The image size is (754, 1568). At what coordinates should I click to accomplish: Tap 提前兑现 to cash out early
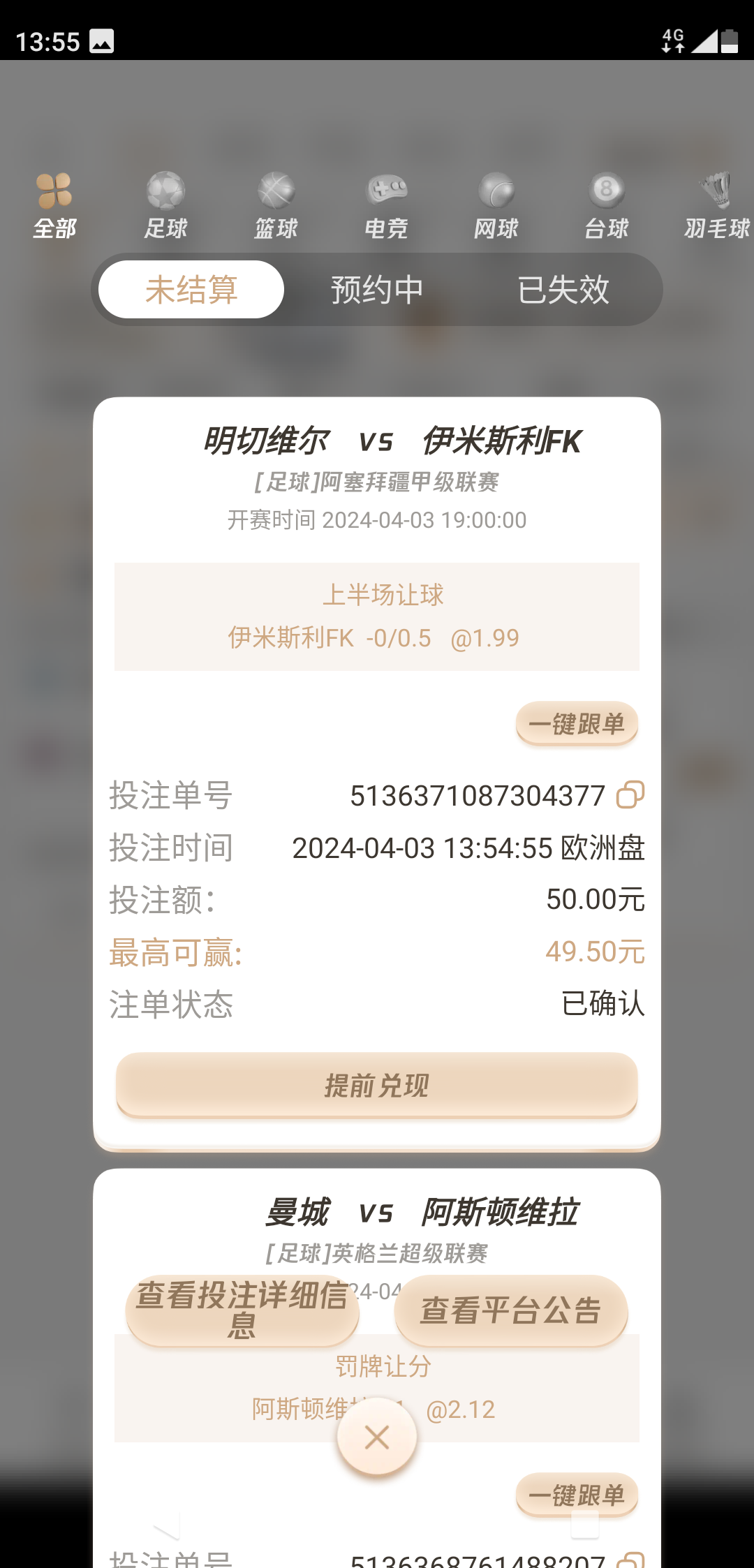(x=377, y=1086)
